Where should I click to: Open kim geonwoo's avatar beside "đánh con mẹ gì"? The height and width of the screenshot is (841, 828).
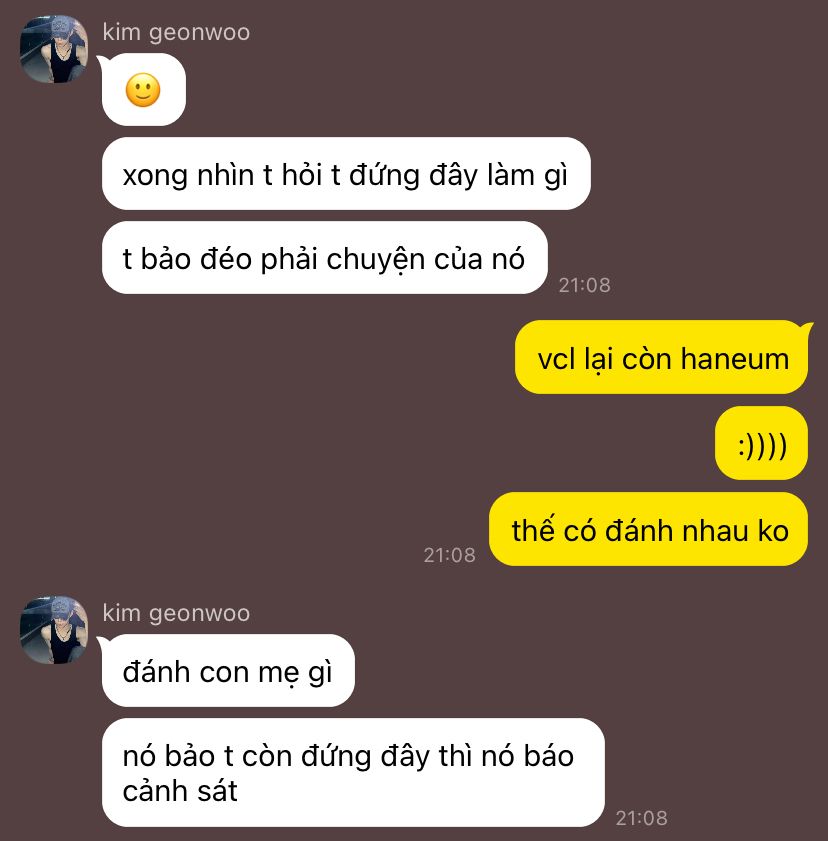coord(54,630)
